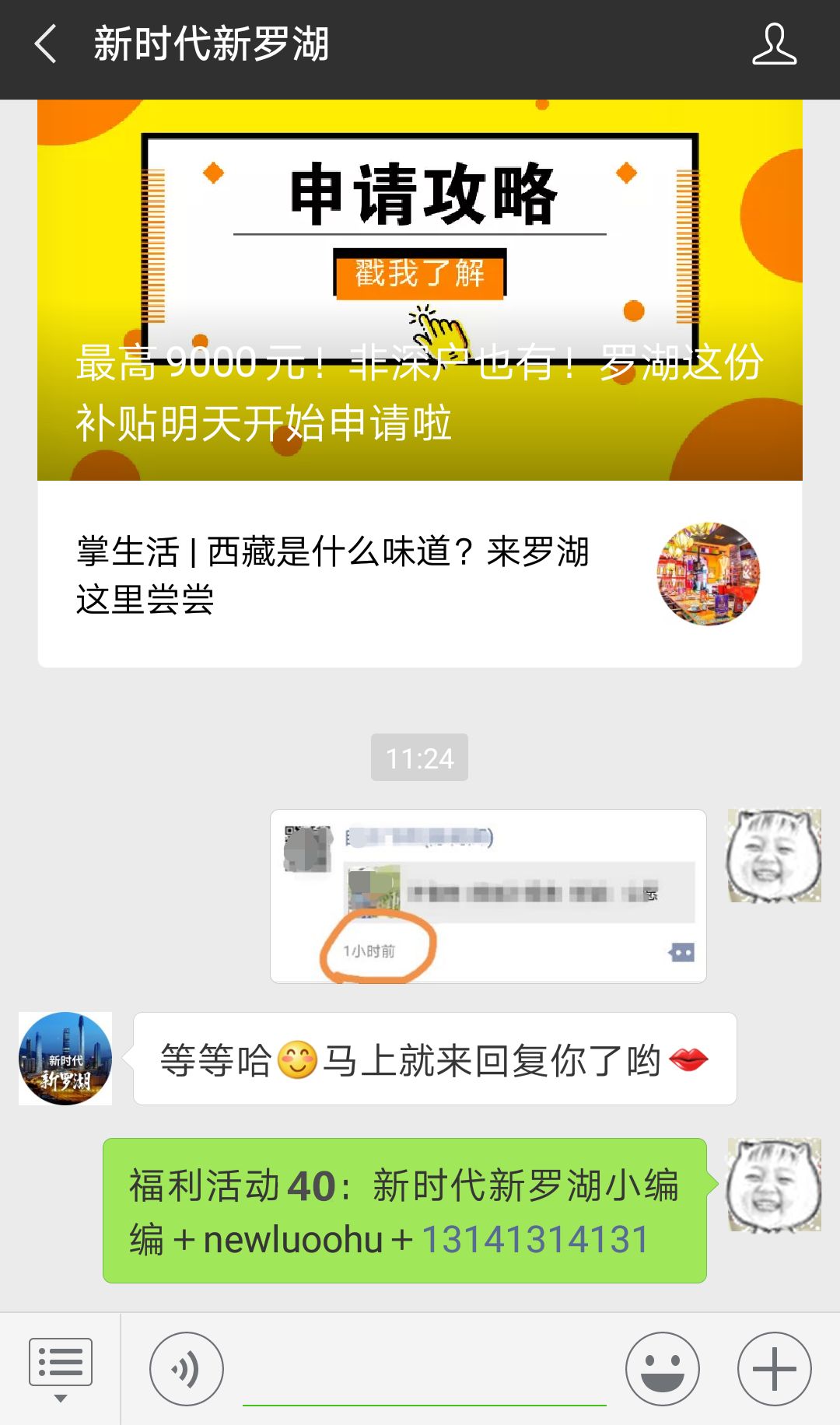Tap the green 福利活动40 message bubble
This screenshot has width=840, height=1425.
tap(404, 1210)
